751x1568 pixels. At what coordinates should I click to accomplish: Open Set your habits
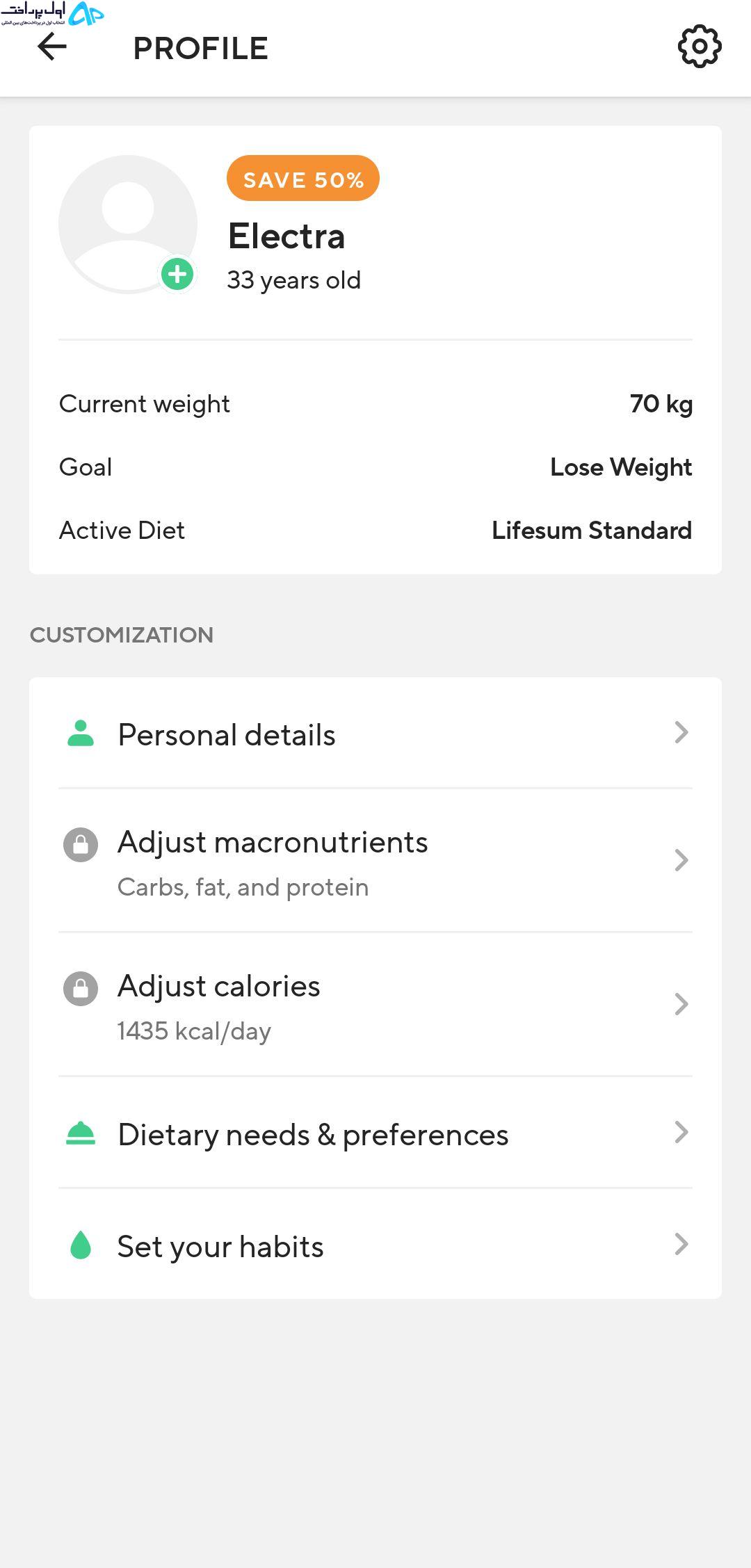(x=375, y=1245)
